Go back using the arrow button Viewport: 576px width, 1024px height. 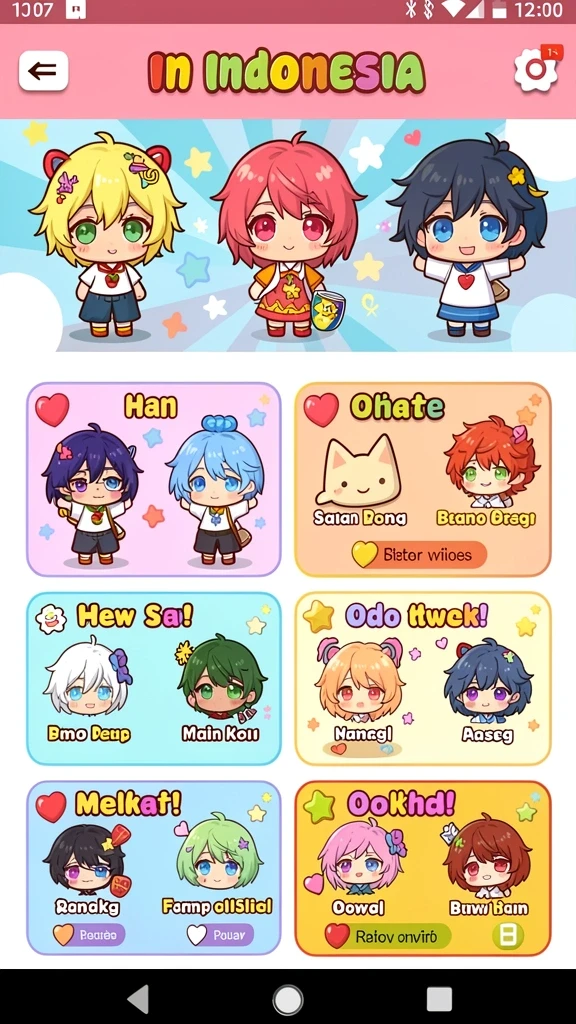(x=44, y=70)
